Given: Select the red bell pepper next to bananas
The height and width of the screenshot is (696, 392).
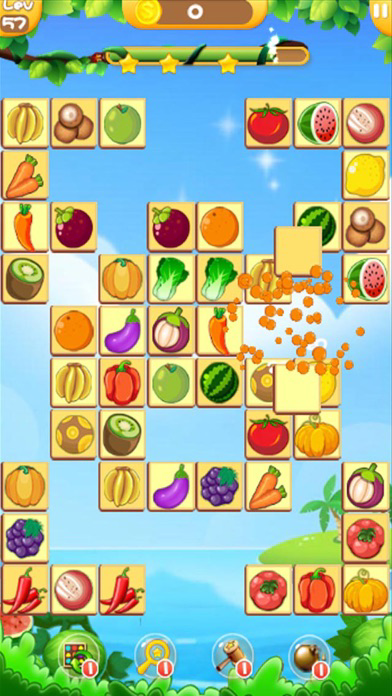Looking at the screenshot, I should click(x=123, y=382).
